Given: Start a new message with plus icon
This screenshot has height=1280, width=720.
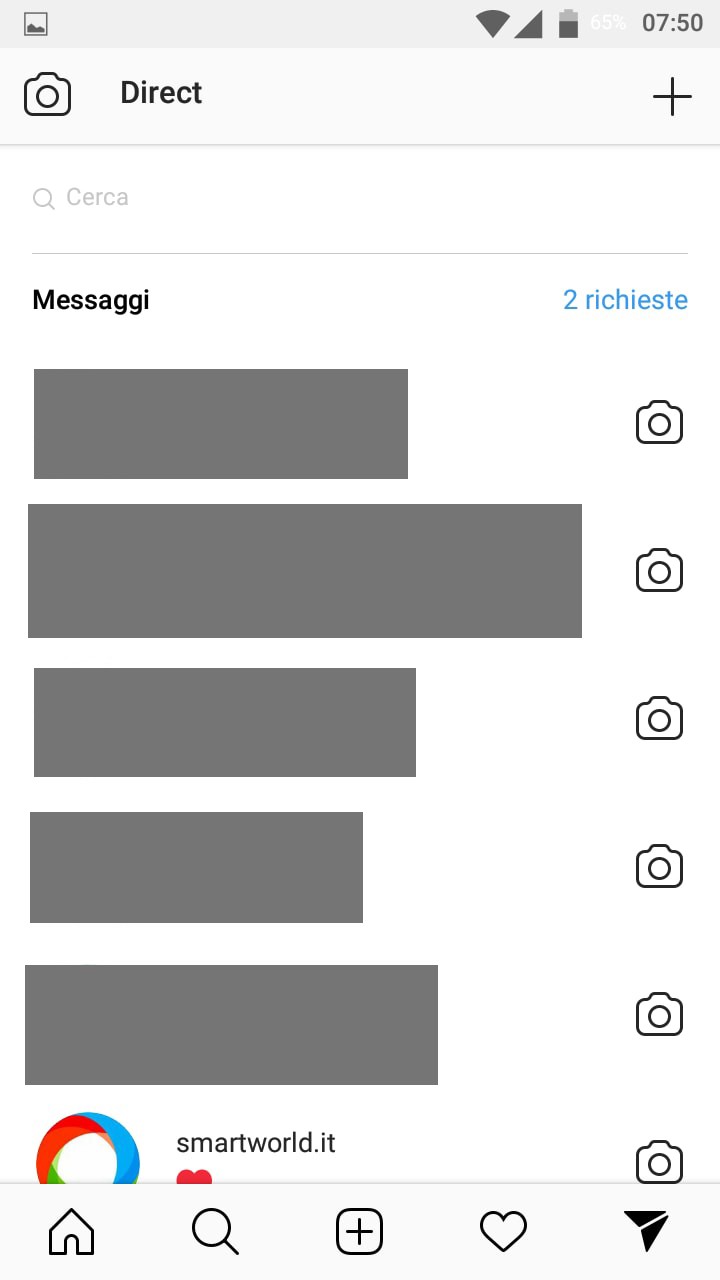Looking at the screenshot, I should (672, 96).
